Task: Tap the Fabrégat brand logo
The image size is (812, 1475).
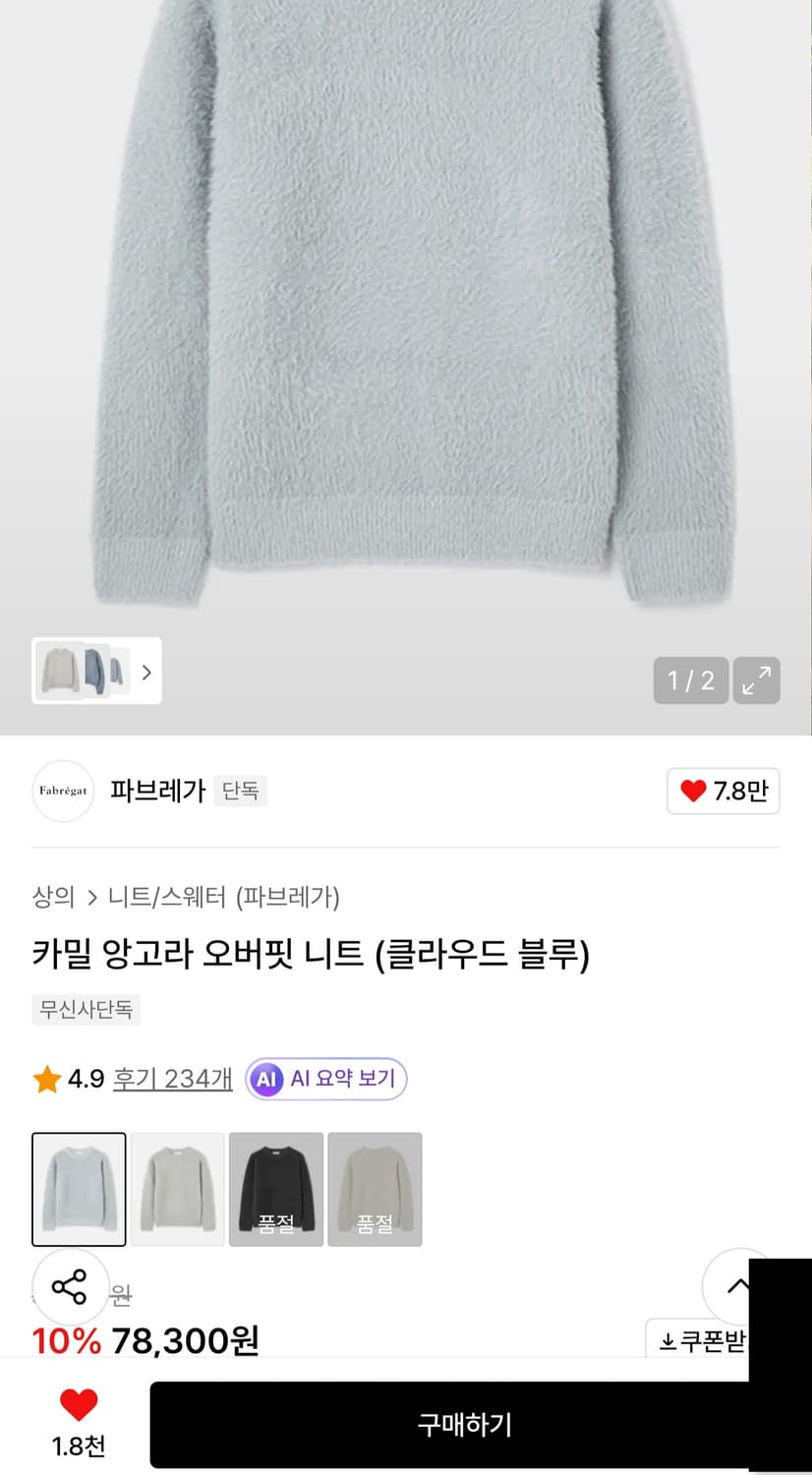Action: [x=62, y=791]
